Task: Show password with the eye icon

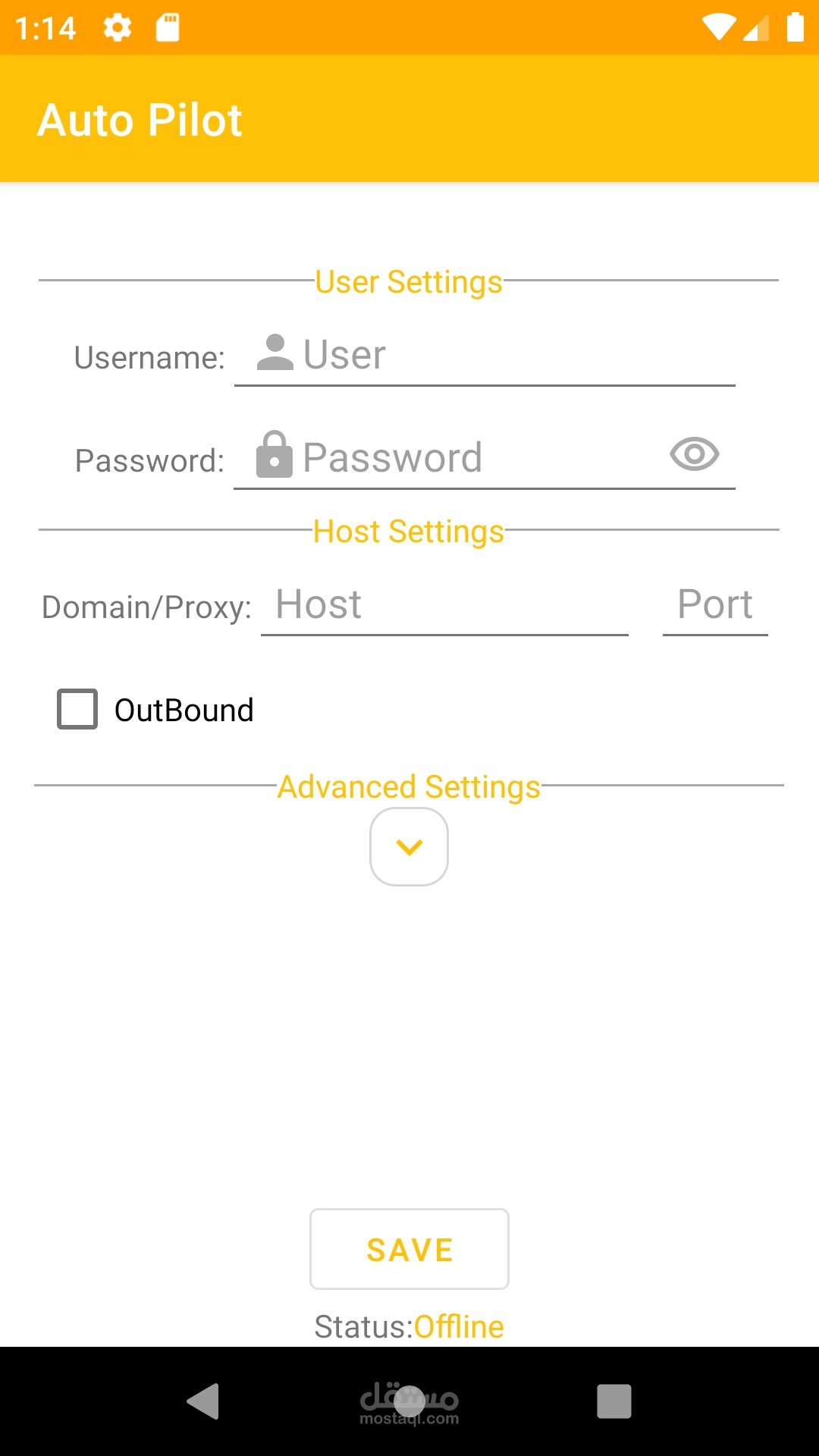Action: [x=694, y=454]
